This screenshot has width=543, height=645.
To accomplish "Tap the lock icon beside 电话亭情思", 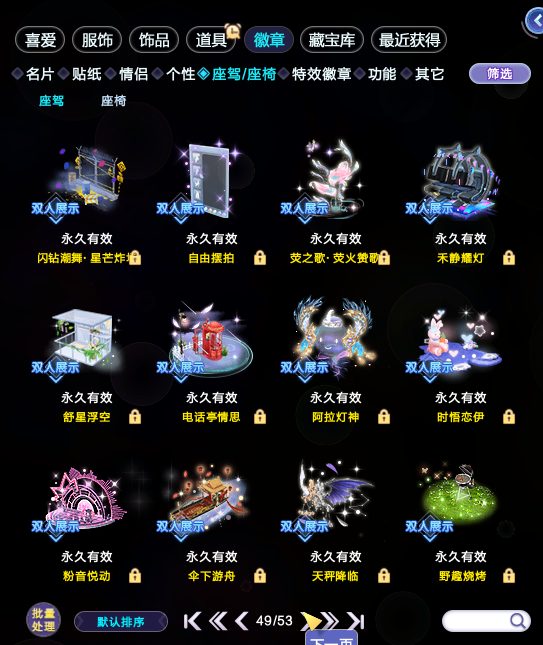I will coord(260,417).
